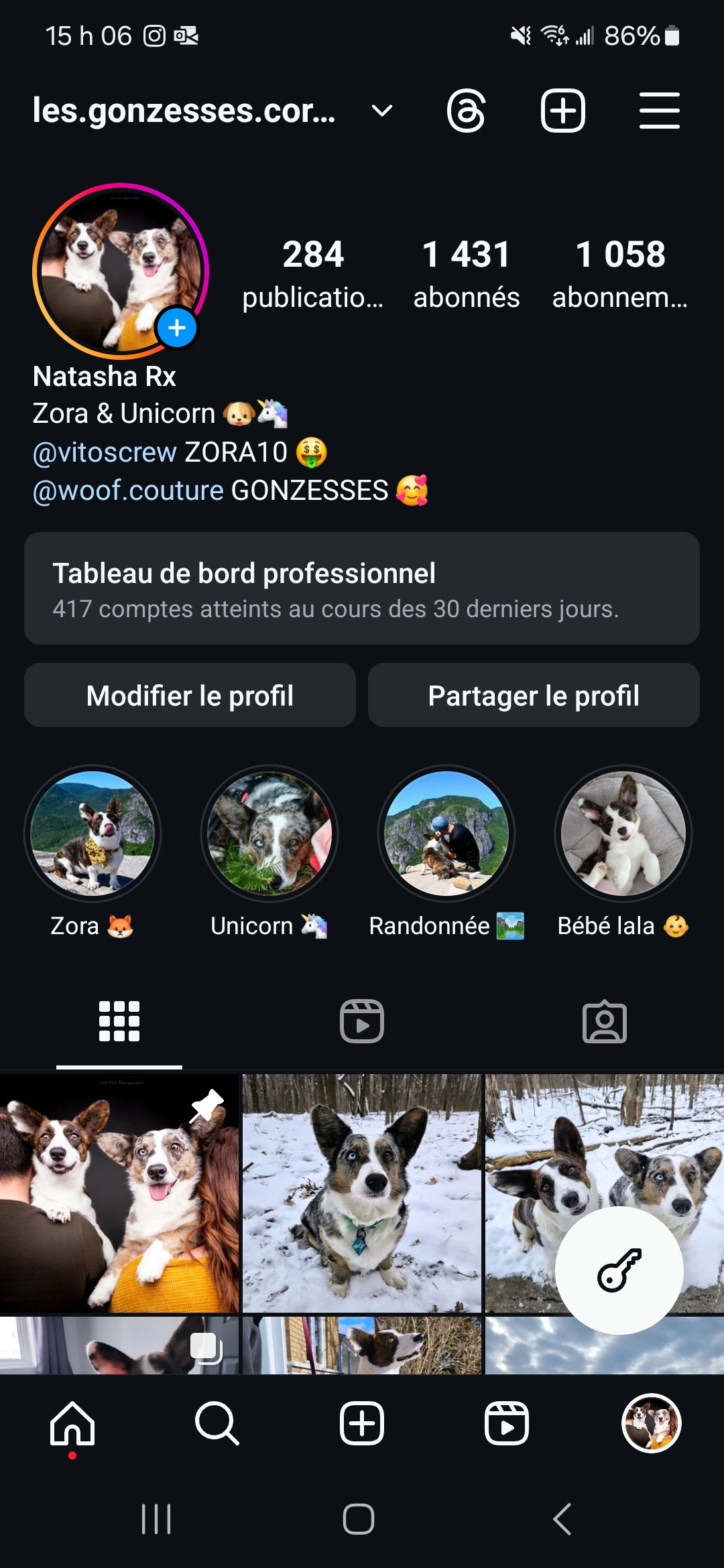Tap the create new post plus icon in header
This screenshot has height=1568, width=724.
(562, 111)
